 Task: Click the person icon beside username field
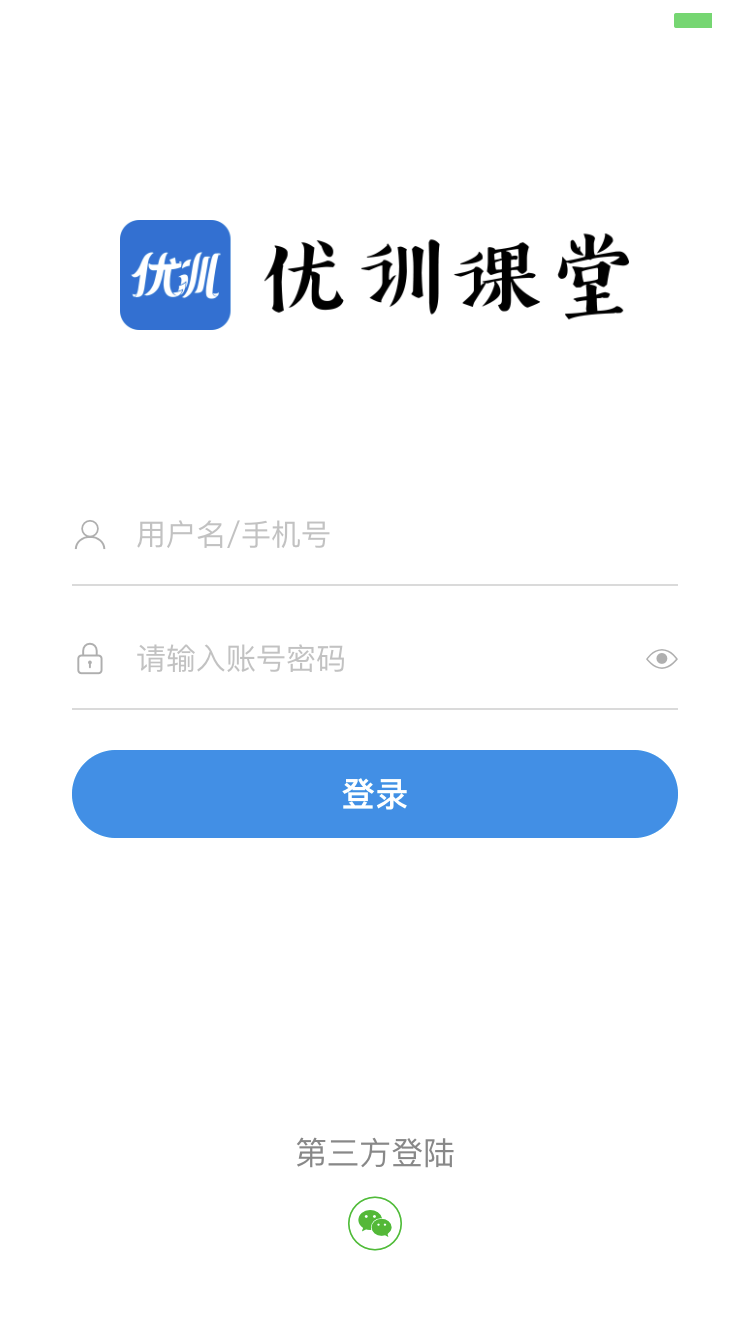(x=91, y=535)
